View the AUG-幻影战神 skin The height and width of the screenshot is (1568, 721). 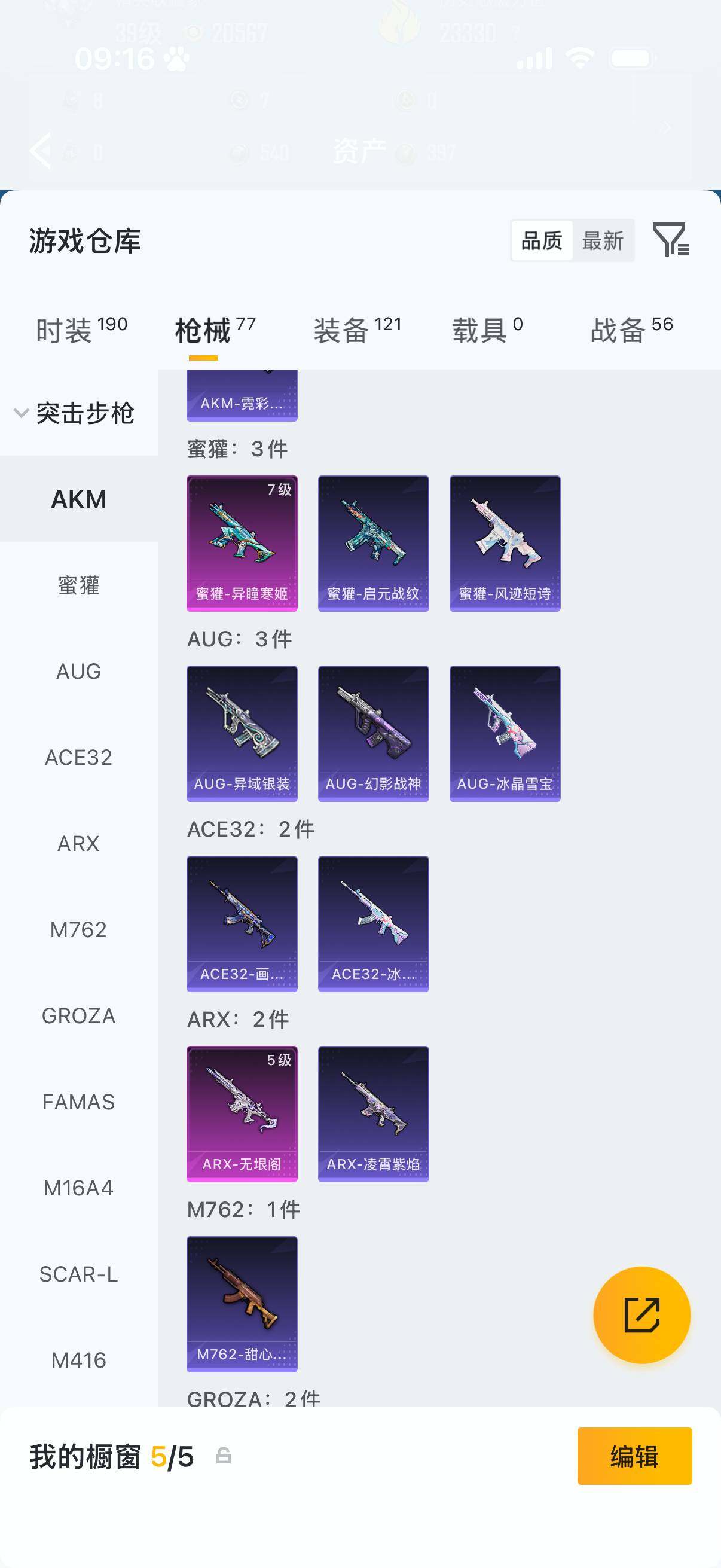pos(373,733)
